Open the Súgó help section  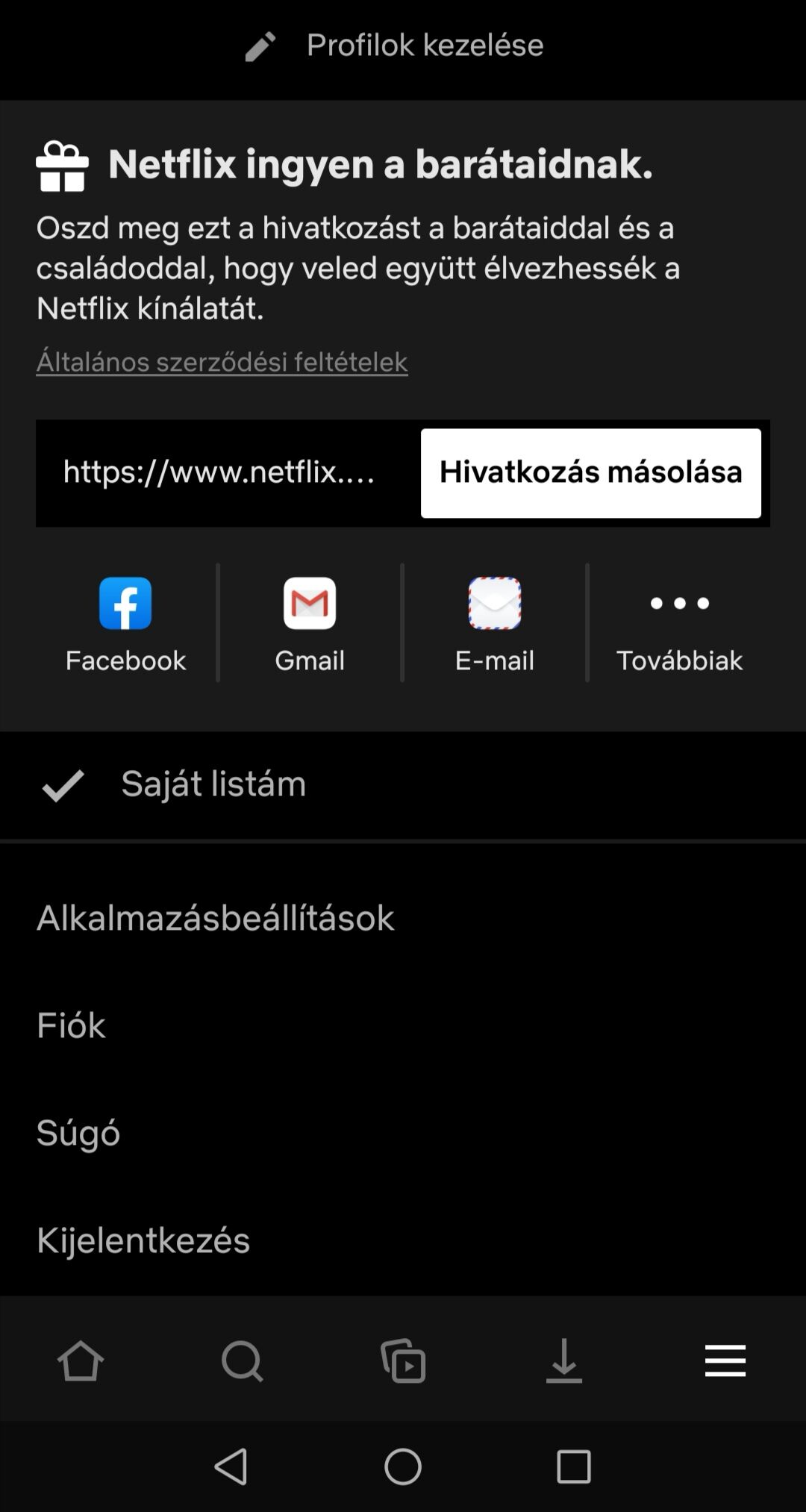pyautogui.click(x=403, y=1133)
